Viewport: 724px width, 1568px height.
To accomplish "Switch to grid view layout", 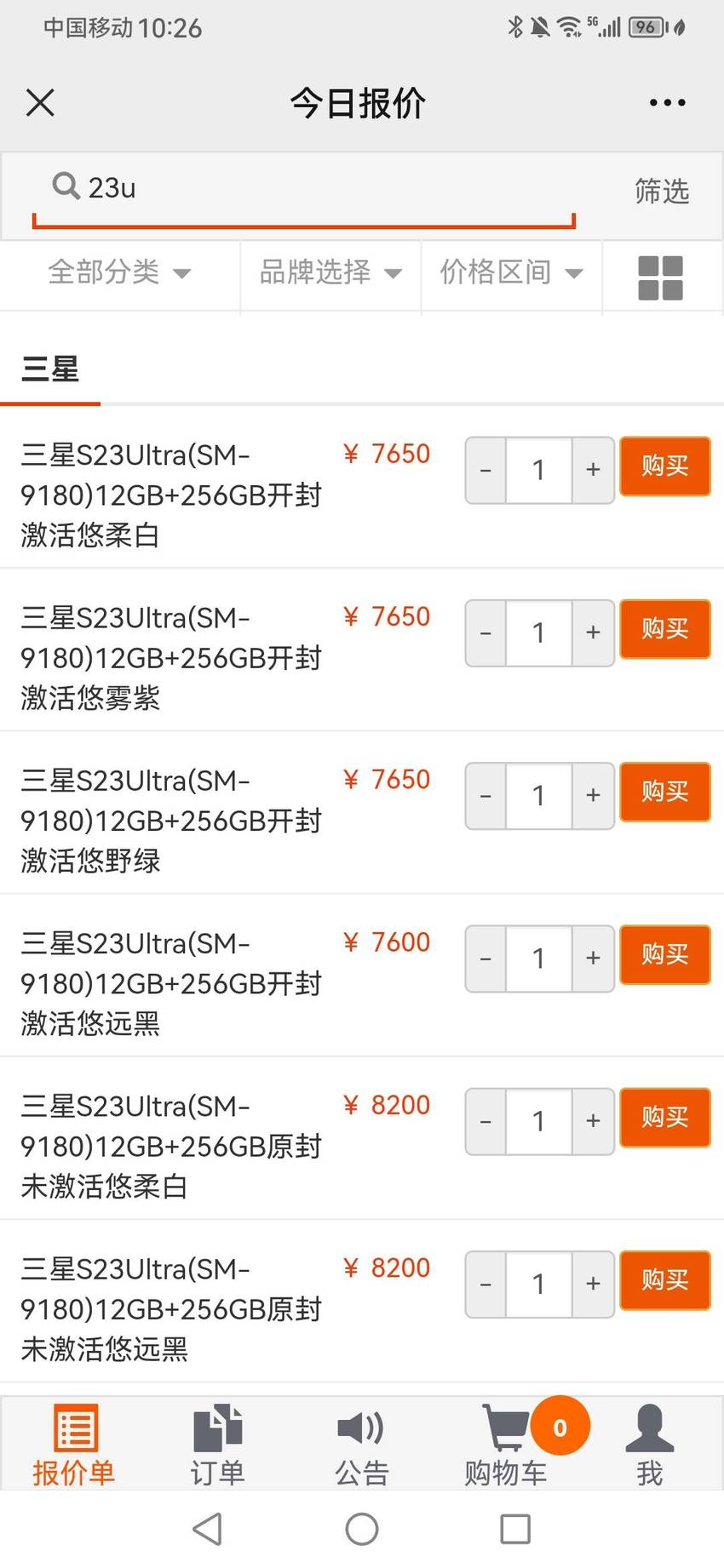I will tap(661, 278).
